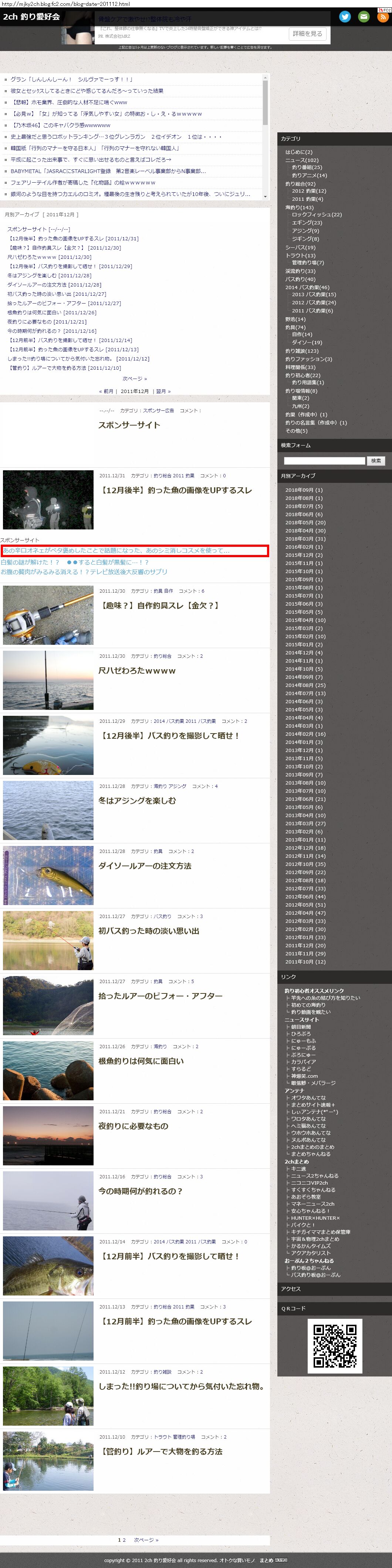
Task: Go to 前月 in the archive navigation
Action: point(107,392)
